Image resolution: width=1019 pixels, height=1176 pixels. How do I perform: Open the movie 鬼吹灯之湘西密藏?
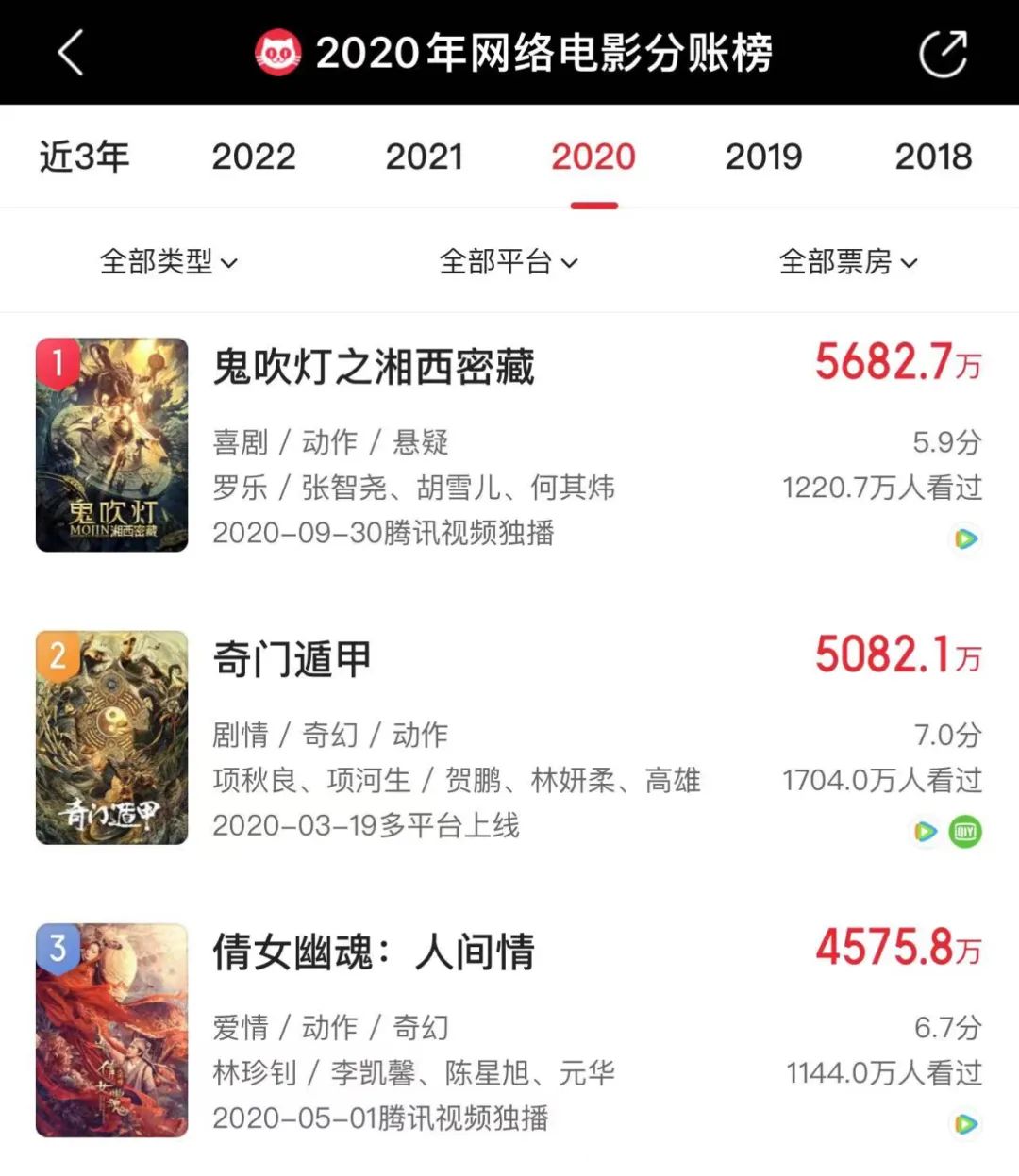pyautogui.click(x=374, y=367)
